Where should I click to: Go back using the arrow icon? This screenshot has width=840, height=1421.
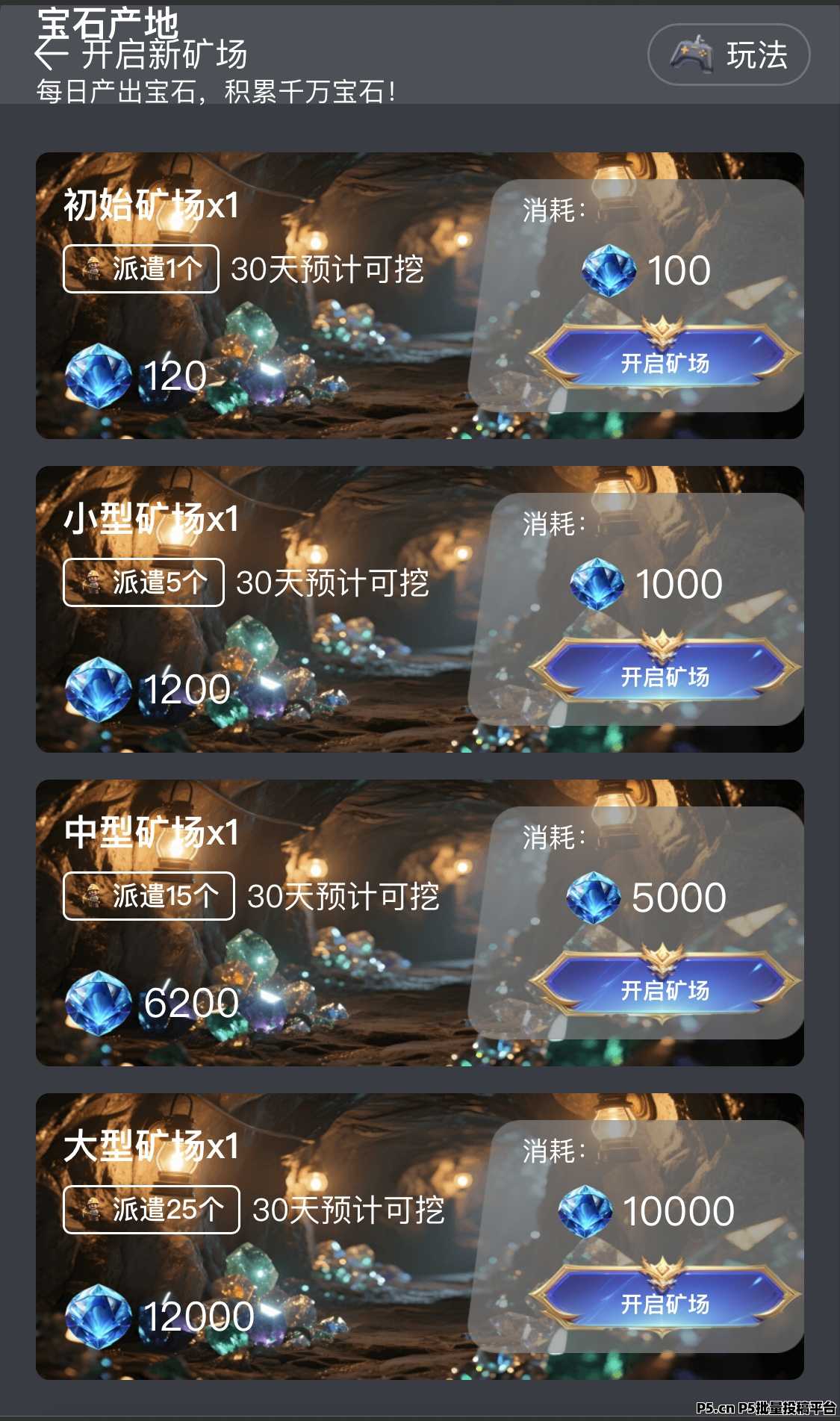(x=51, y=55)
